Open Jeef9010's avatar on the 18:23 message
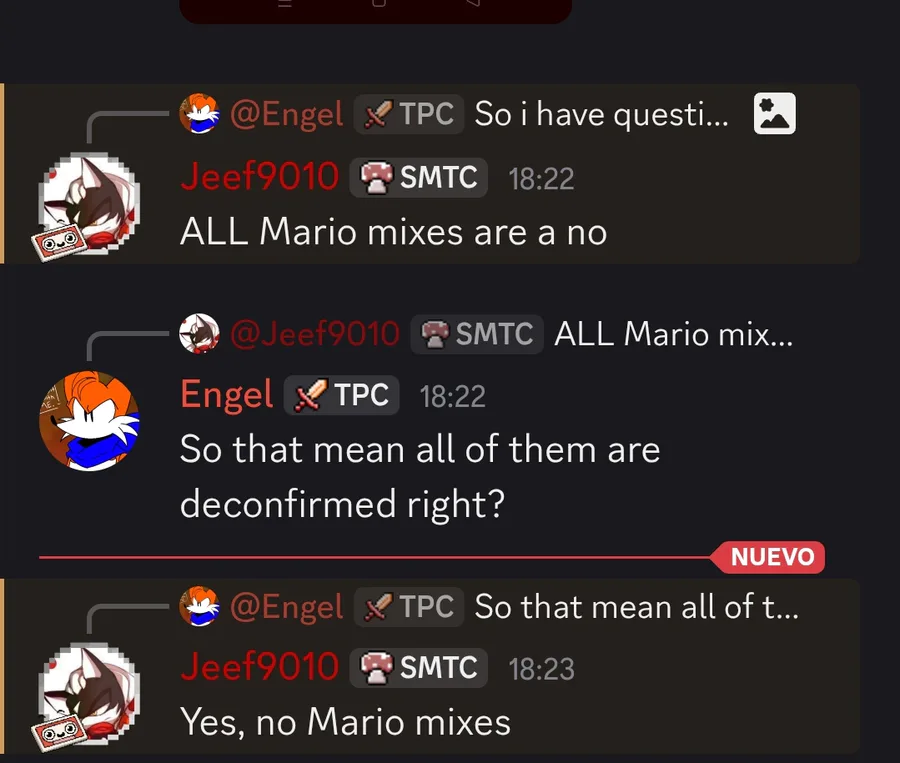Viewport: 900px width, 763px height. pyautogui.click(x=89, y=695)
